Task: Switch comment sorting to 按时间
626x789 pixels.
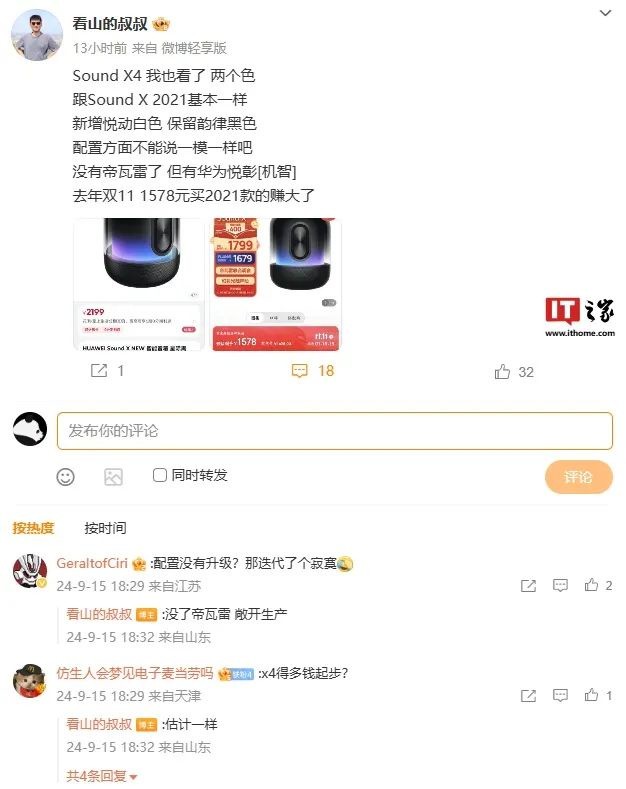Action: click(x=105, y=528)
